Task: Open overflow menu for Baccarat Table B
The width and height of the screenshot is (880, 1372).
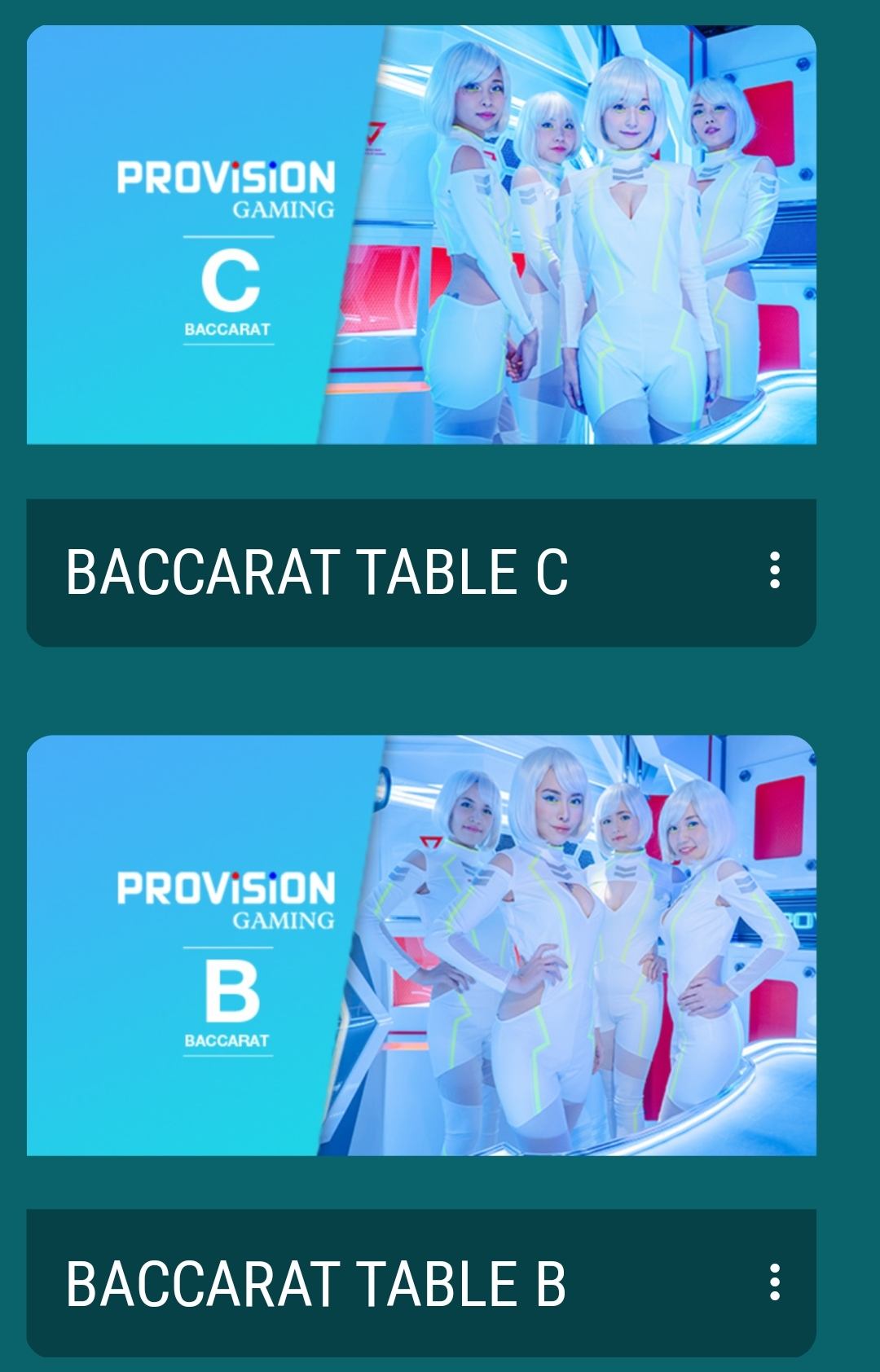Action: pyautogui.click(x=775, y=1282)
